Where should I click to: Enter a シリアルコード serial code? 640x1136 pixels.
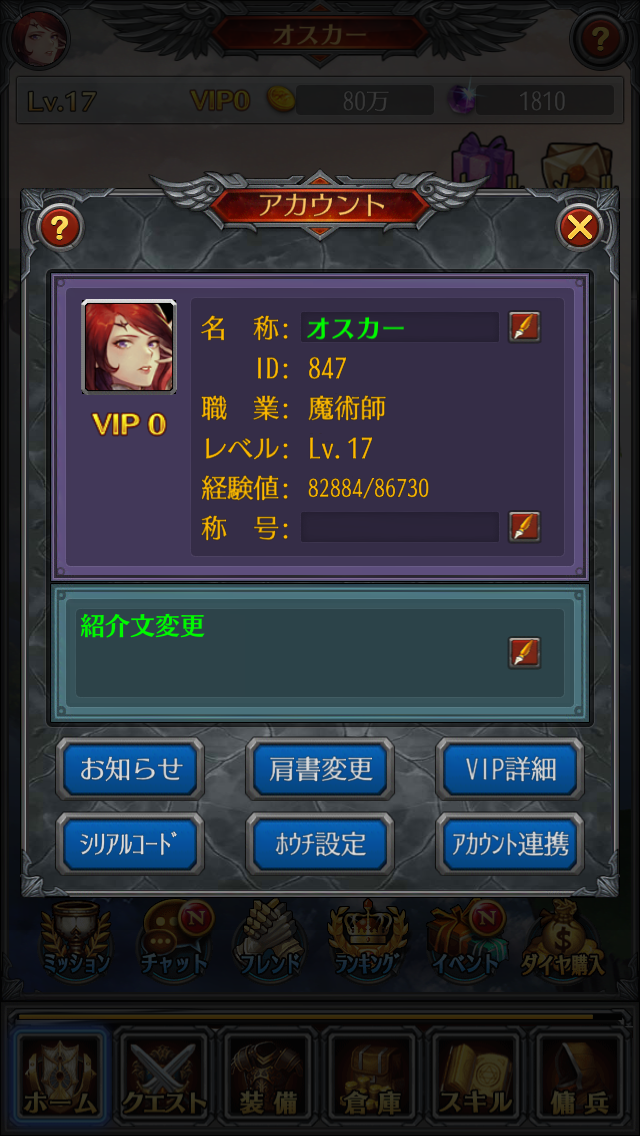(130, 844)
